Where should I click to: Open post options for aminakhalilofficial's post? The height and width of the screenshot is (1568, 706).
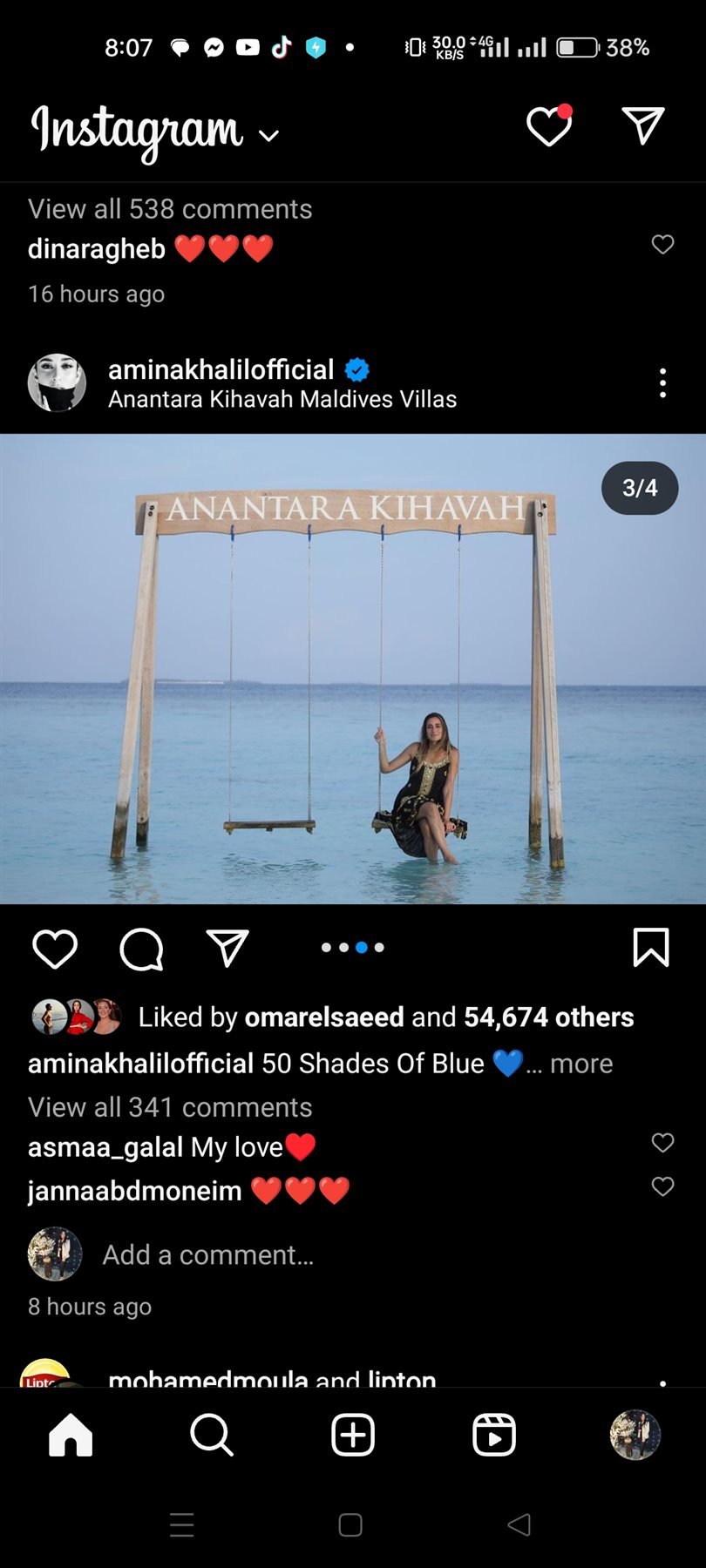point(663,383)
